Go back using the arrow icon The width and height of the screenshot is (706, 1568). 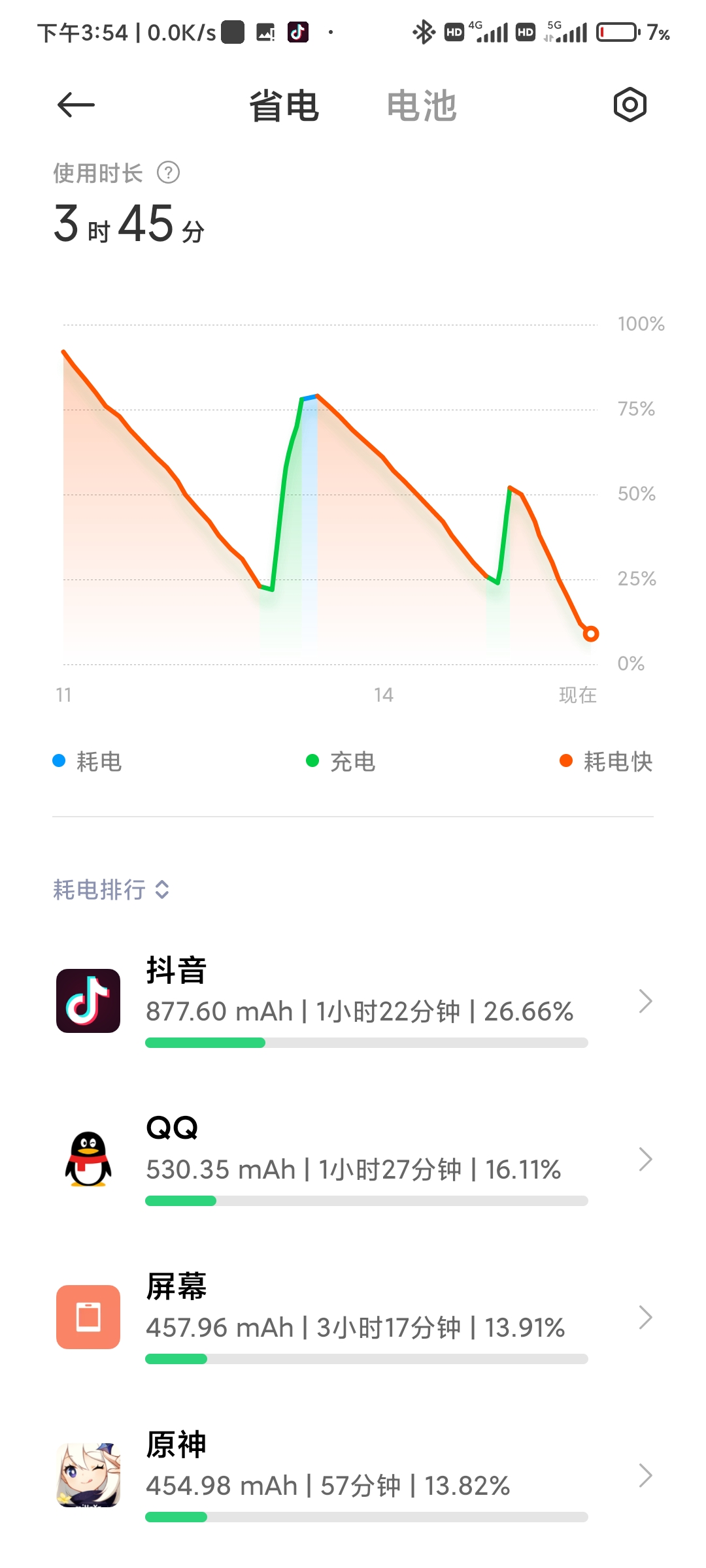coord(76,105)
